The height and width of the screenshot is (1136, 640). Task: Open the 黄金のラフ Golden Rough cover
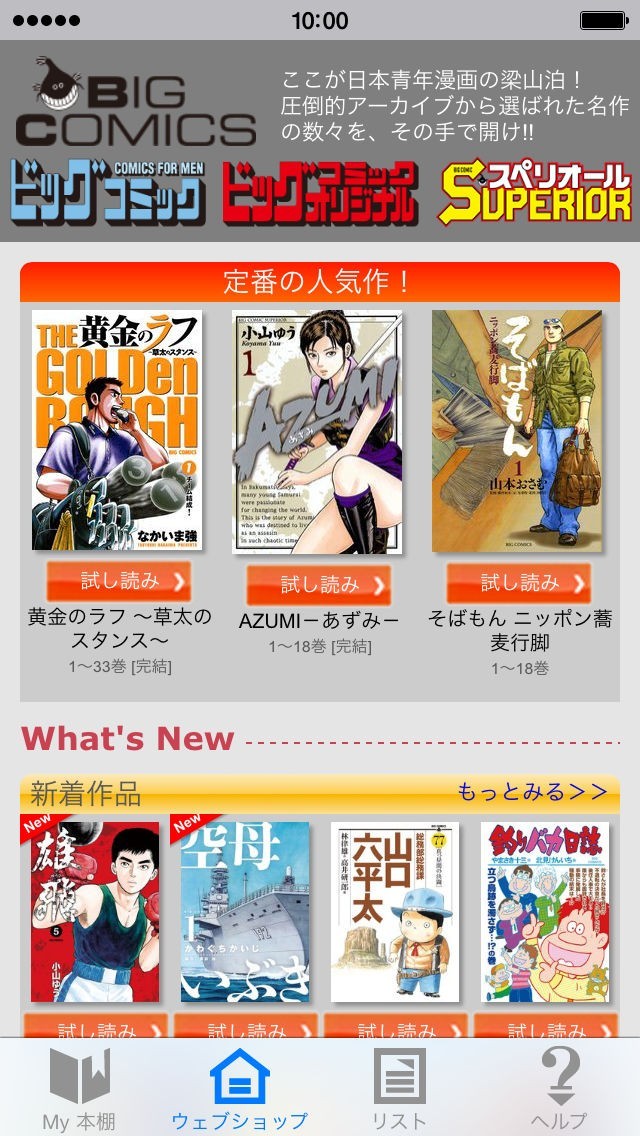pyautogui.click(x=116, y=430)
